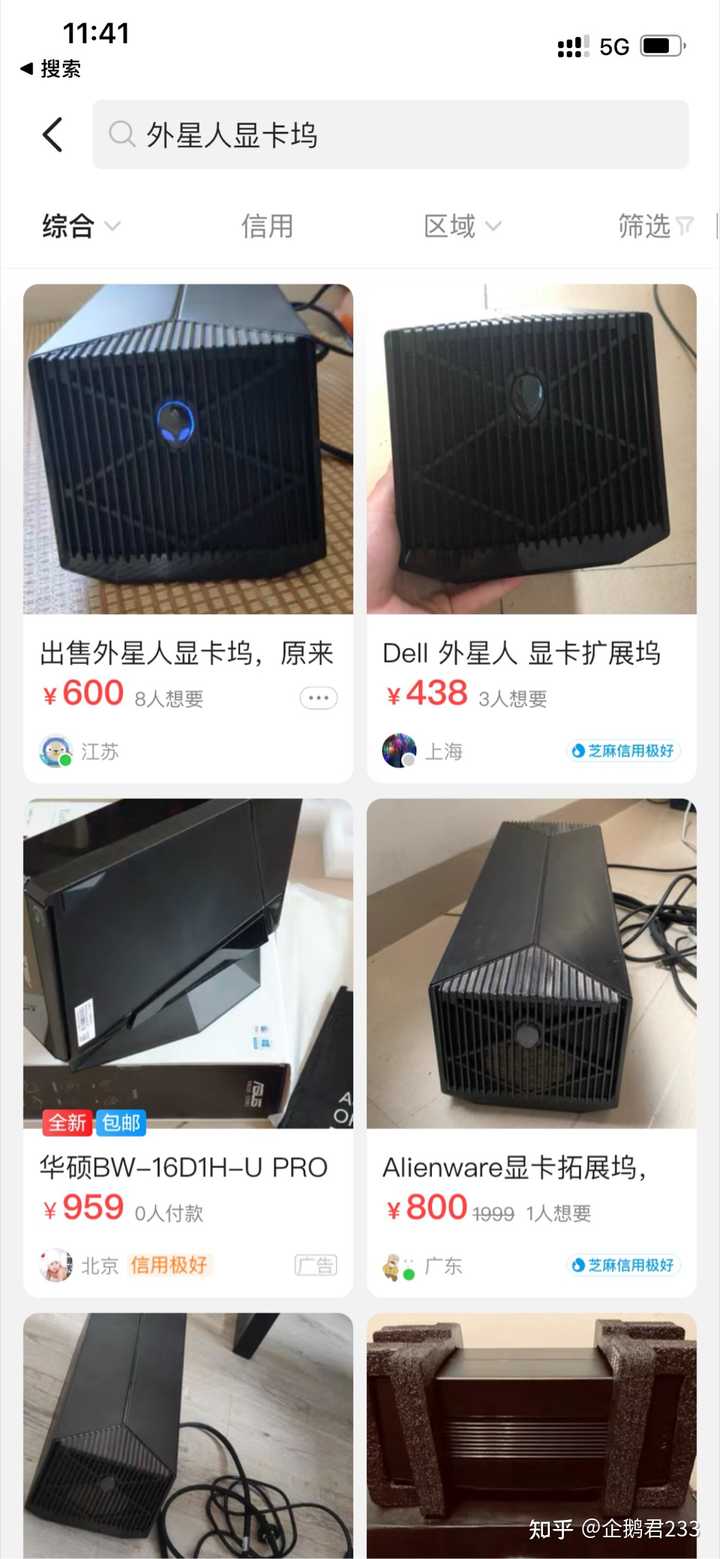The width and height of the screenshot is (720, 1559).
Task: Tap the seller avatar of the 江苏 listing
Action: 57,749
